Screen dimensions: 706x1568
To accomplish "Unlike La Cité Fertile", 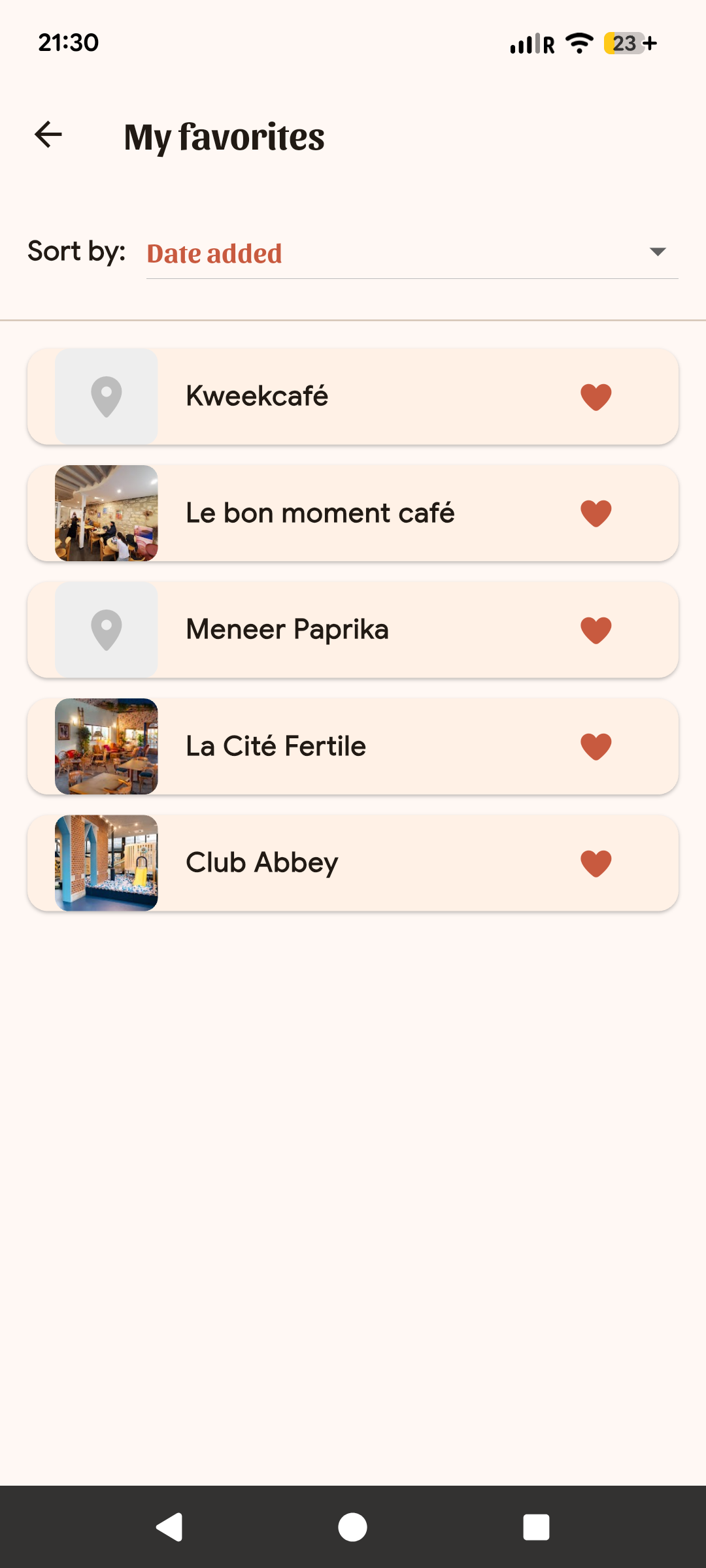I will (596, 747).
